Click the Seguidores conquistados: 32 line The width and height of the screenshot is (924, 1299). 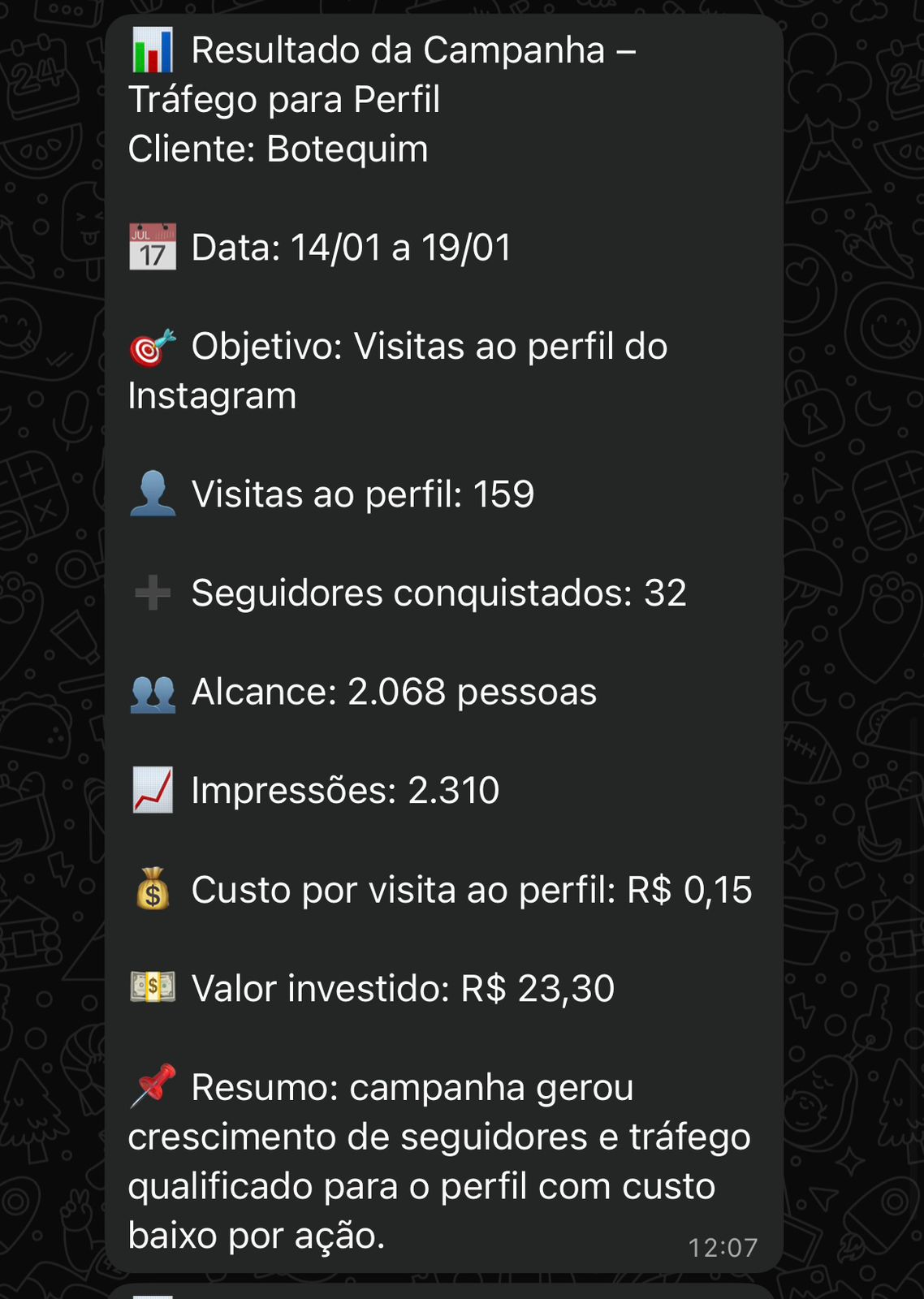[438, 593]
